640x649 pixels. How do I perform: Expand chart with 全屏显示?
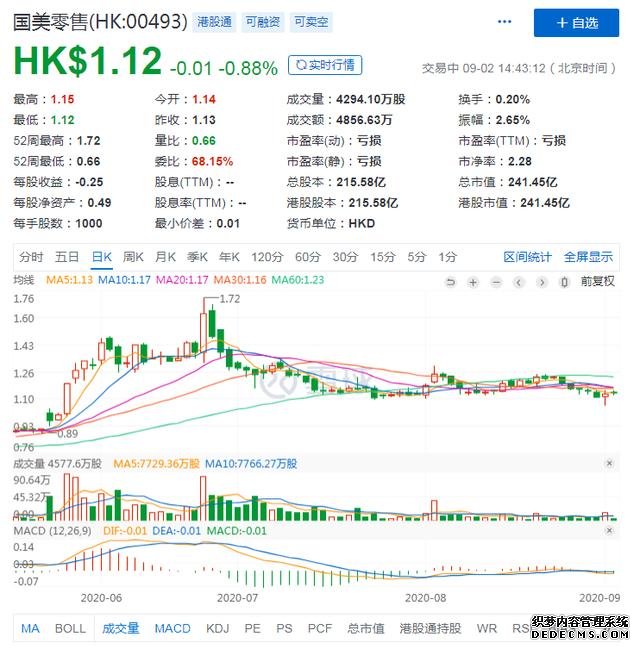pos(588,256)
